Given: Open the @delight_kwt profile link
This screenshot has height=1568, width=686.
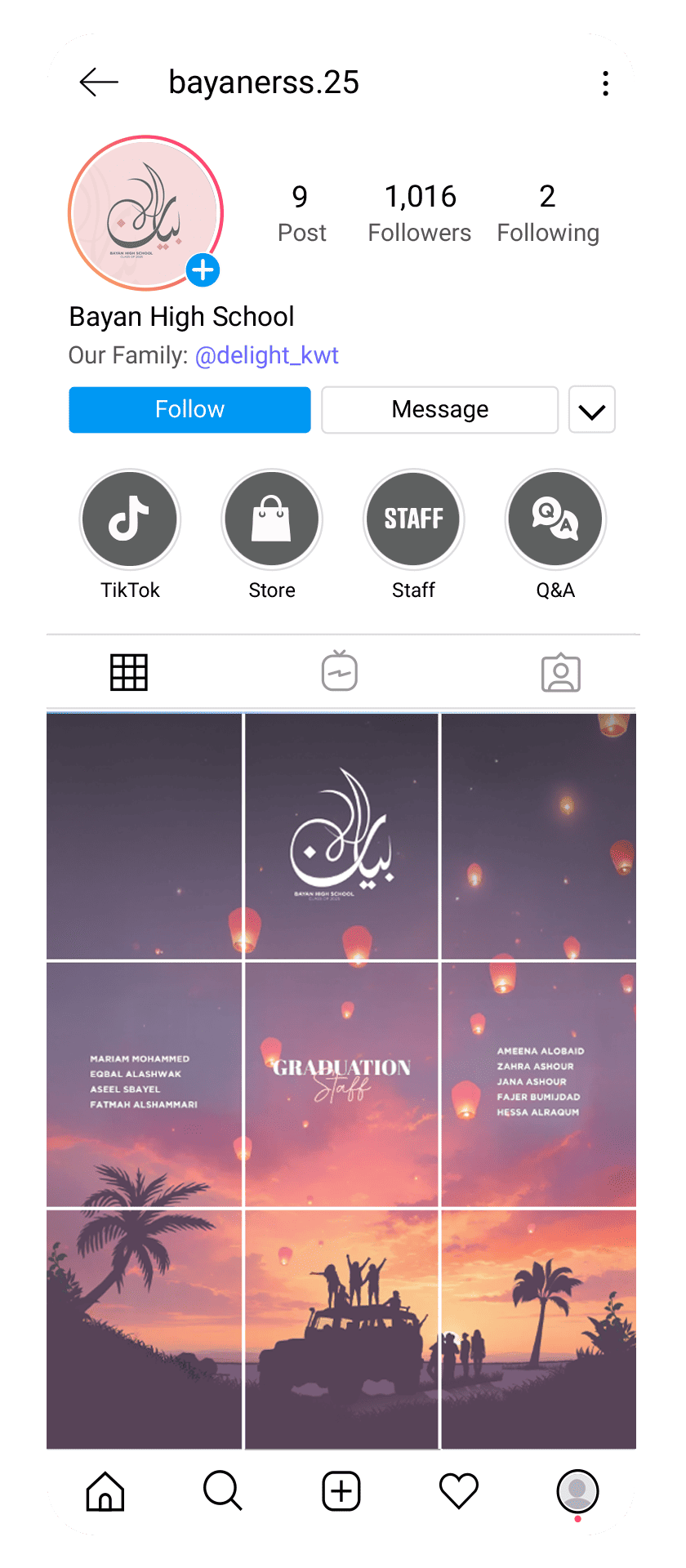Looking at the screenshot, I should (x=266, y=355).
